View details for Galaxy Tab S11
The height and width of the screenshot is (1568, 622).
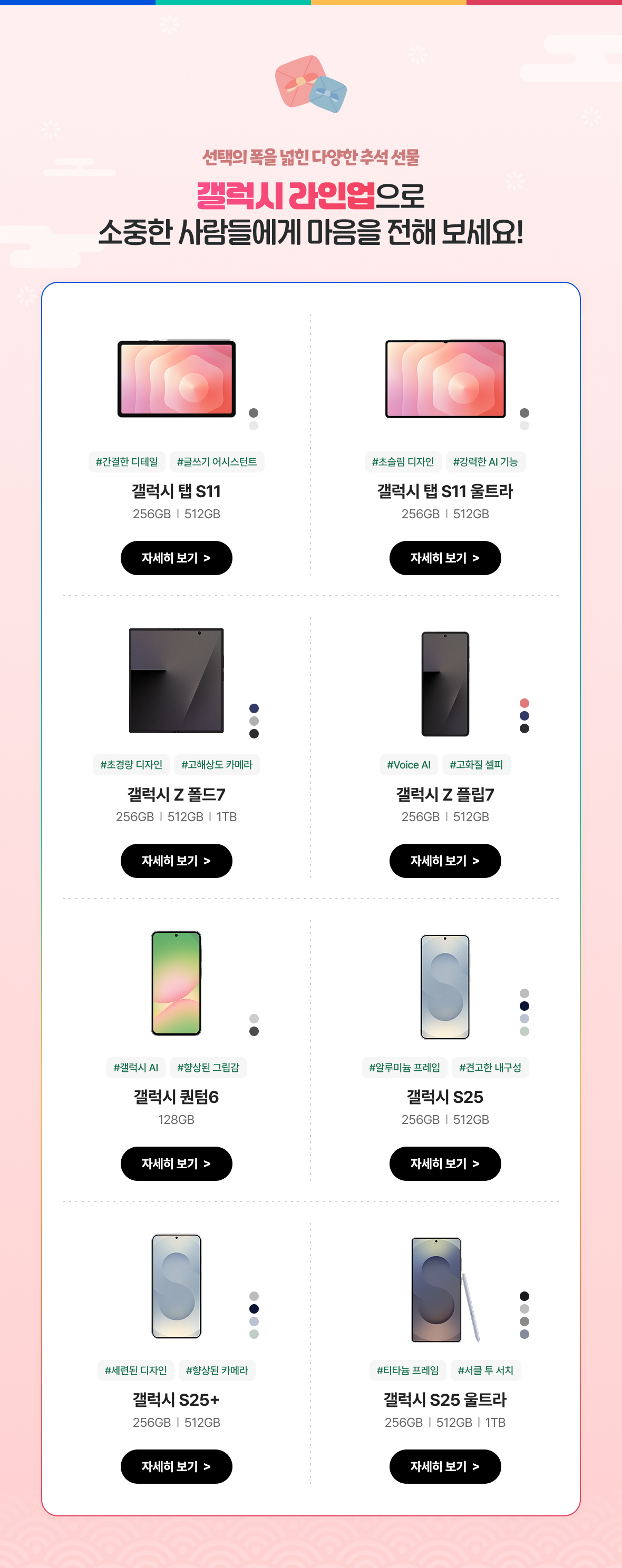[x=176, y=558]
